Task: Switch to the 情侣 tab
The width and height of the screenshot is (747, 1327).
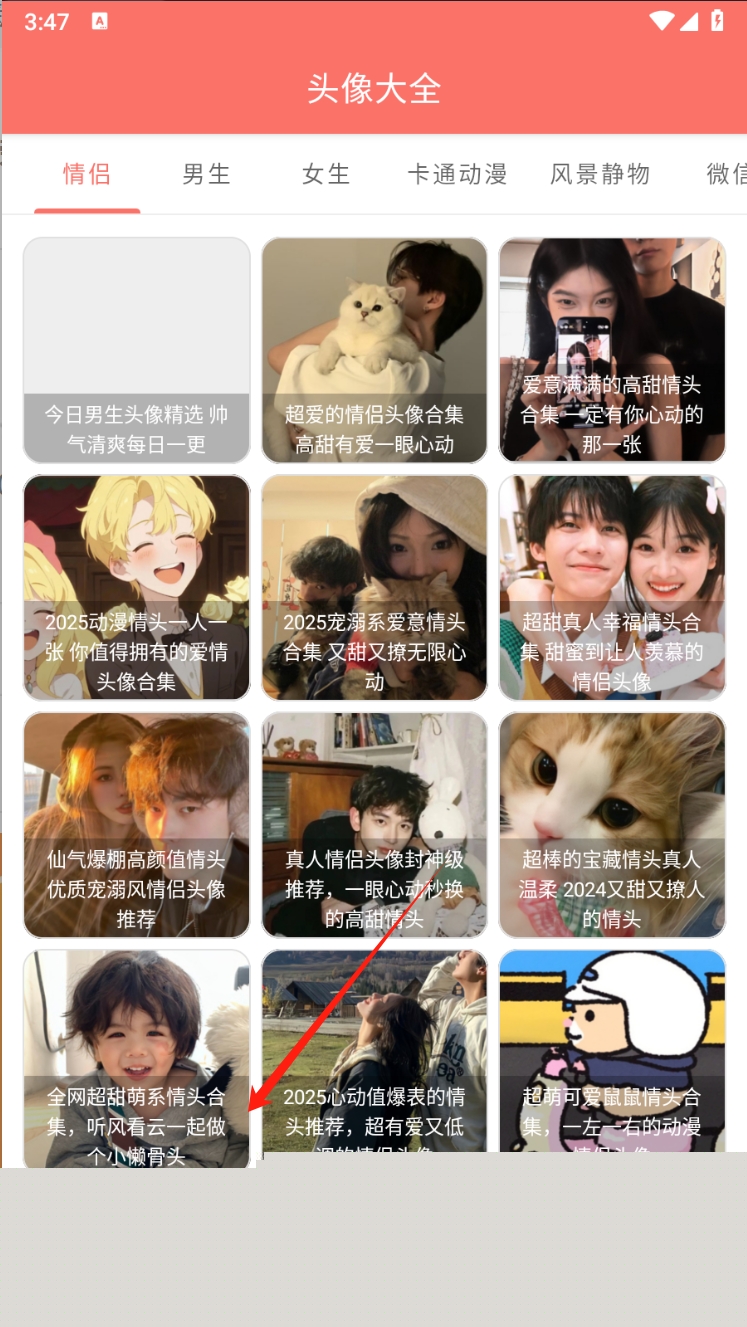Action: [x=87, y=174]
